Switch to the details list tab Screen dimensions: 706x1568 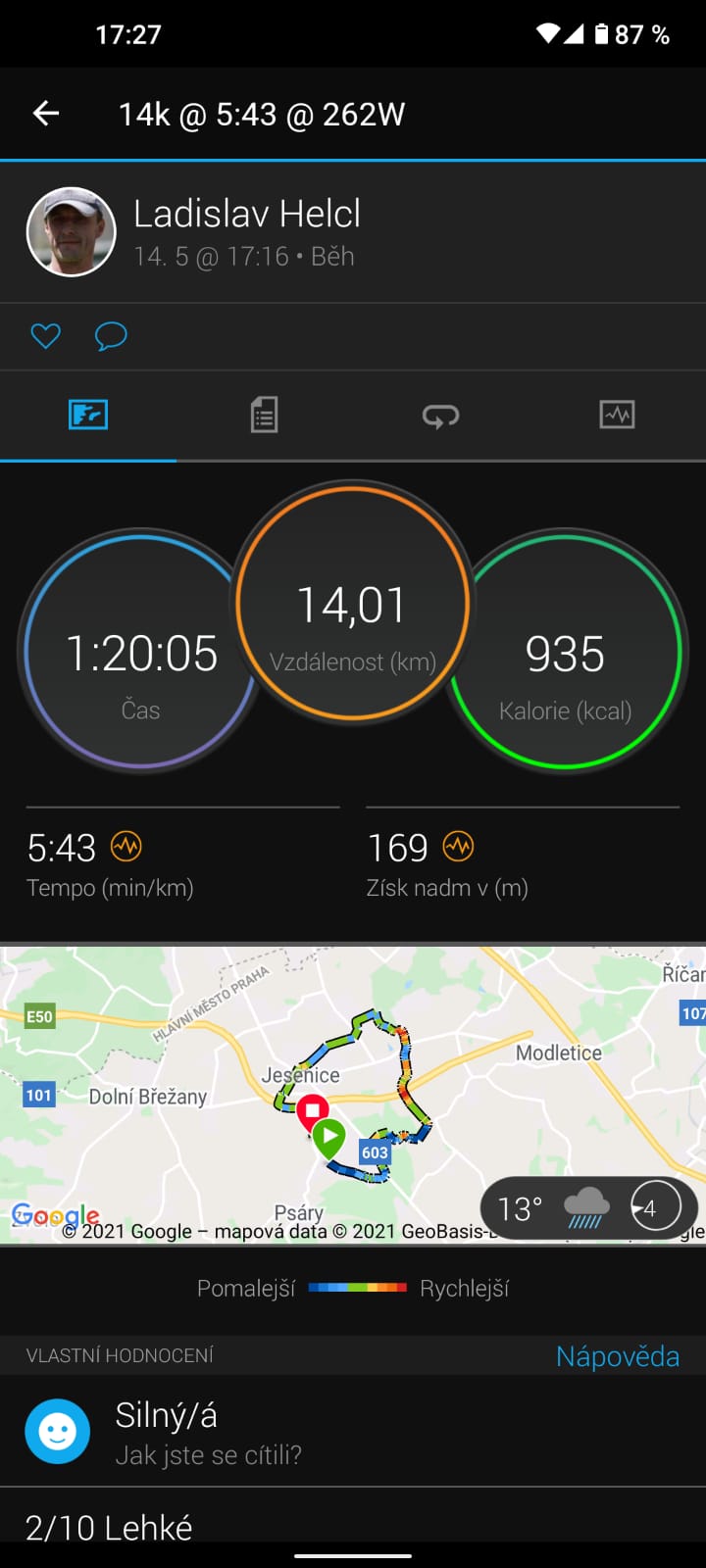coord(264,416)
